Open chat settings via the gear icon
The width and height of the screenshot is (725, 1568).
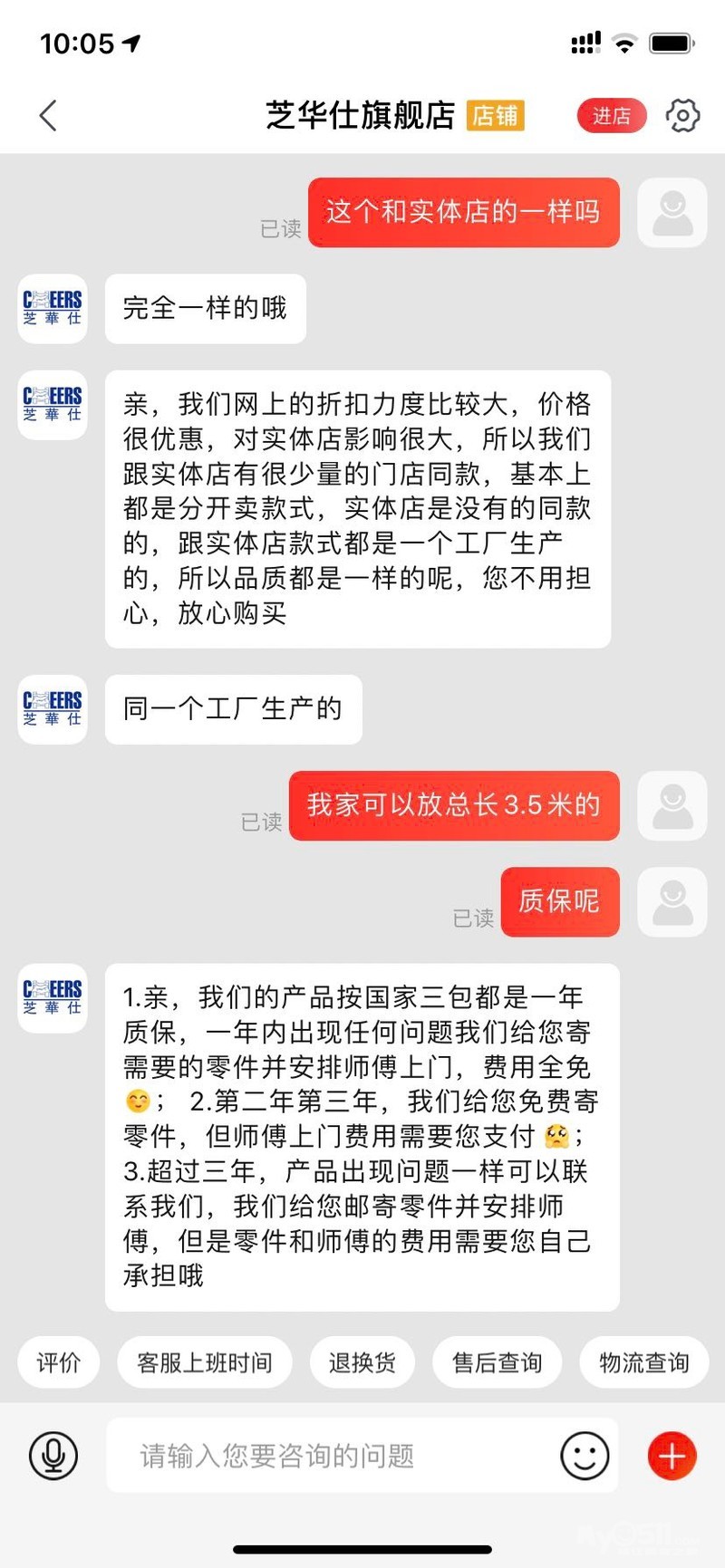coord(682,116)
